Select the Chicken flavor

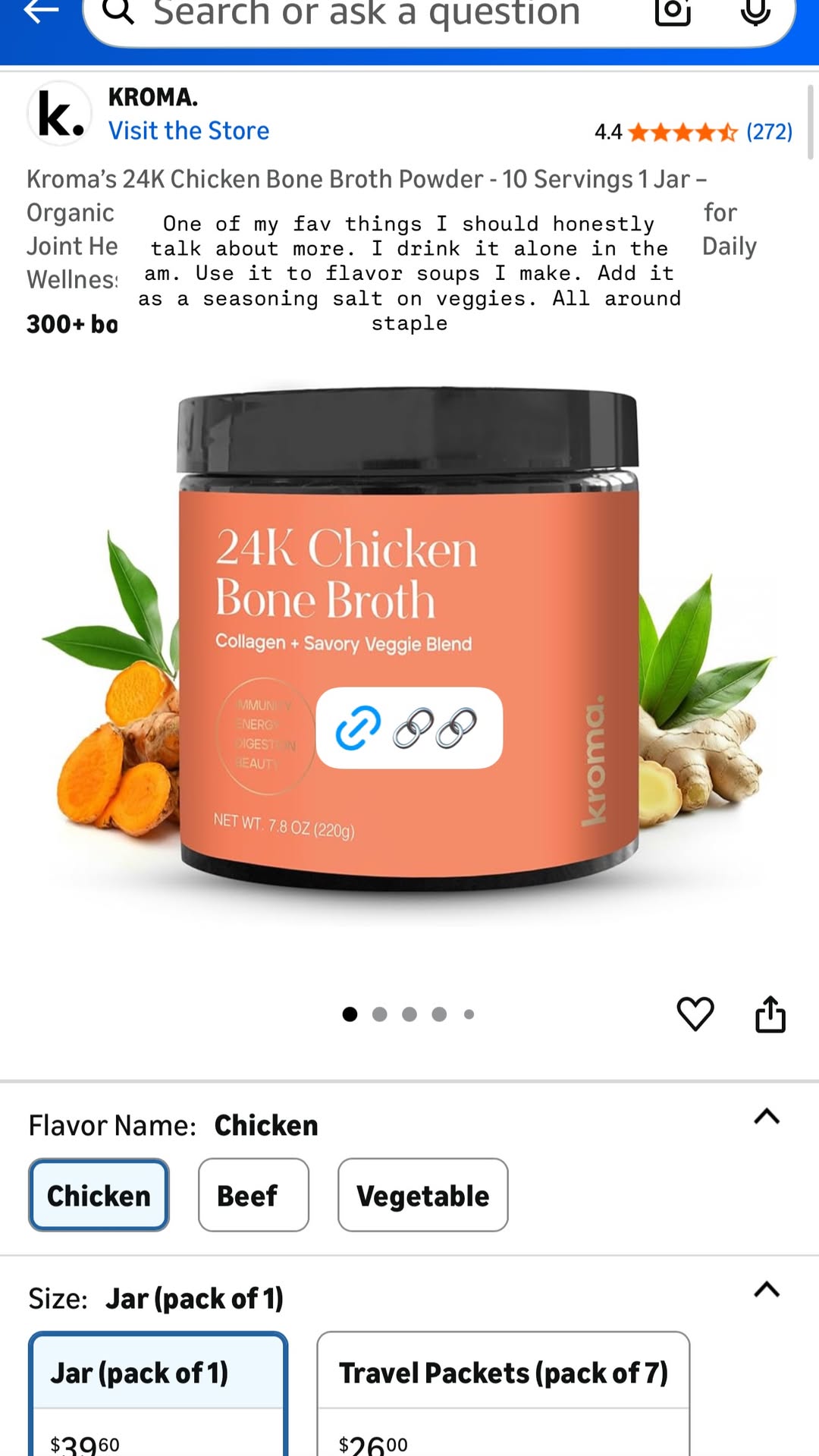point(99,1195)
